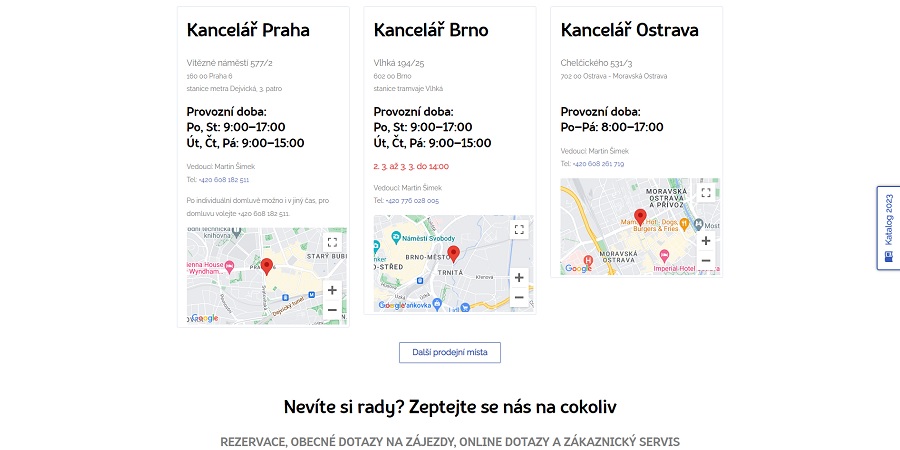This screenshot has height=450, width=900.
Task: Call Ostrava office number +420 608 261 719
Action: 598,163
